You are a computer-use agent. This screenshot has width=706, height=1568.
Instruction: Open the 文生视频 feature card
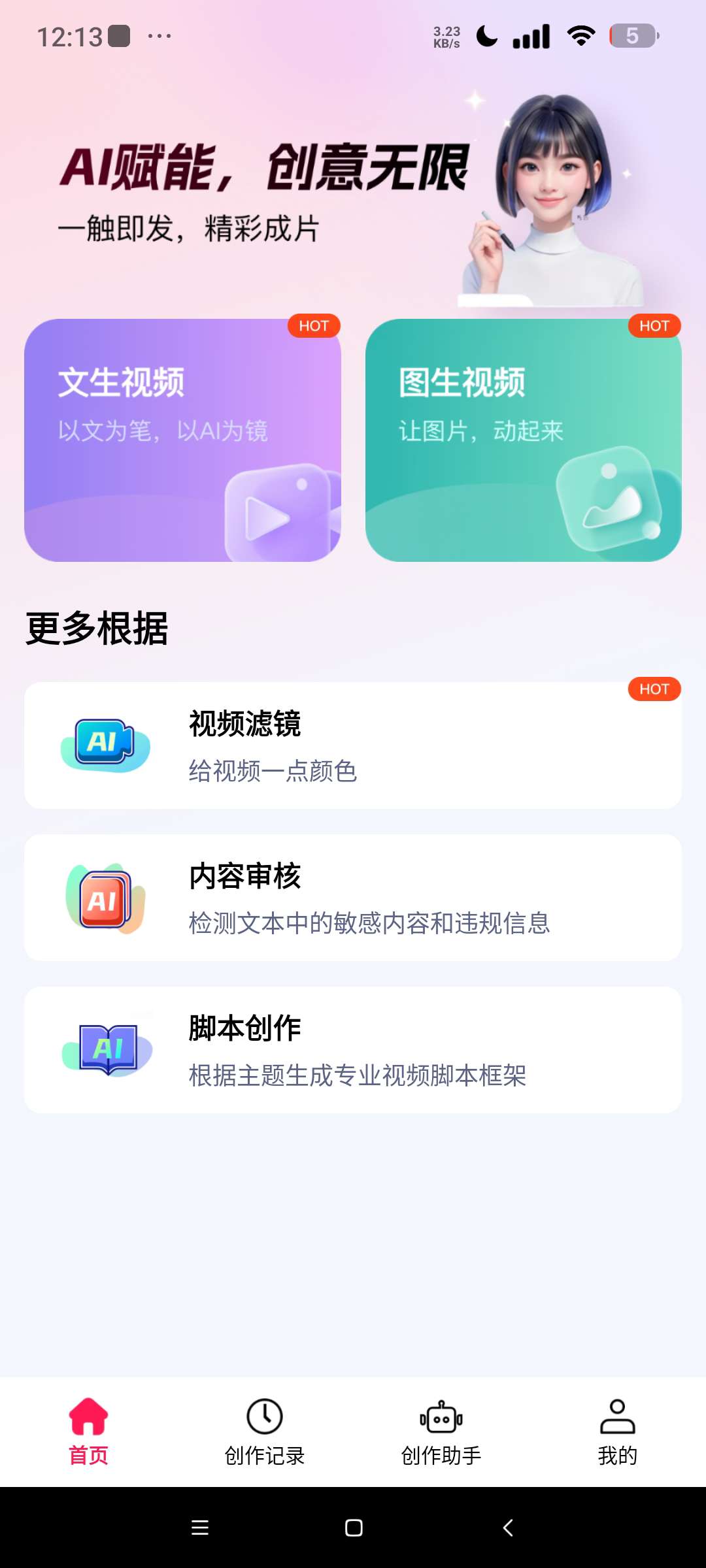[183, 438]
